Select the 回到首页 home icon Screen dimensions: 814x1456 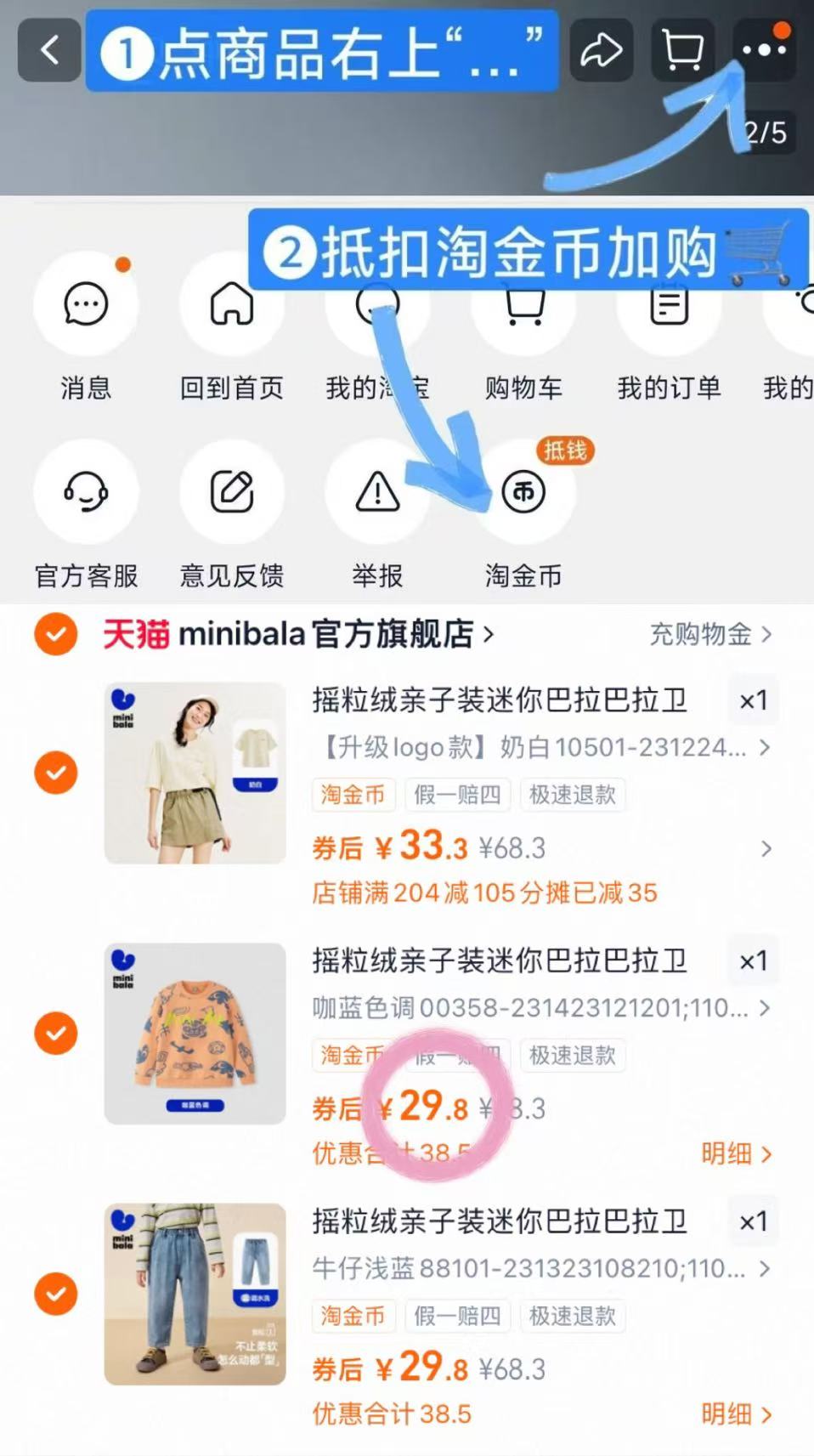(x=231, y=306)
